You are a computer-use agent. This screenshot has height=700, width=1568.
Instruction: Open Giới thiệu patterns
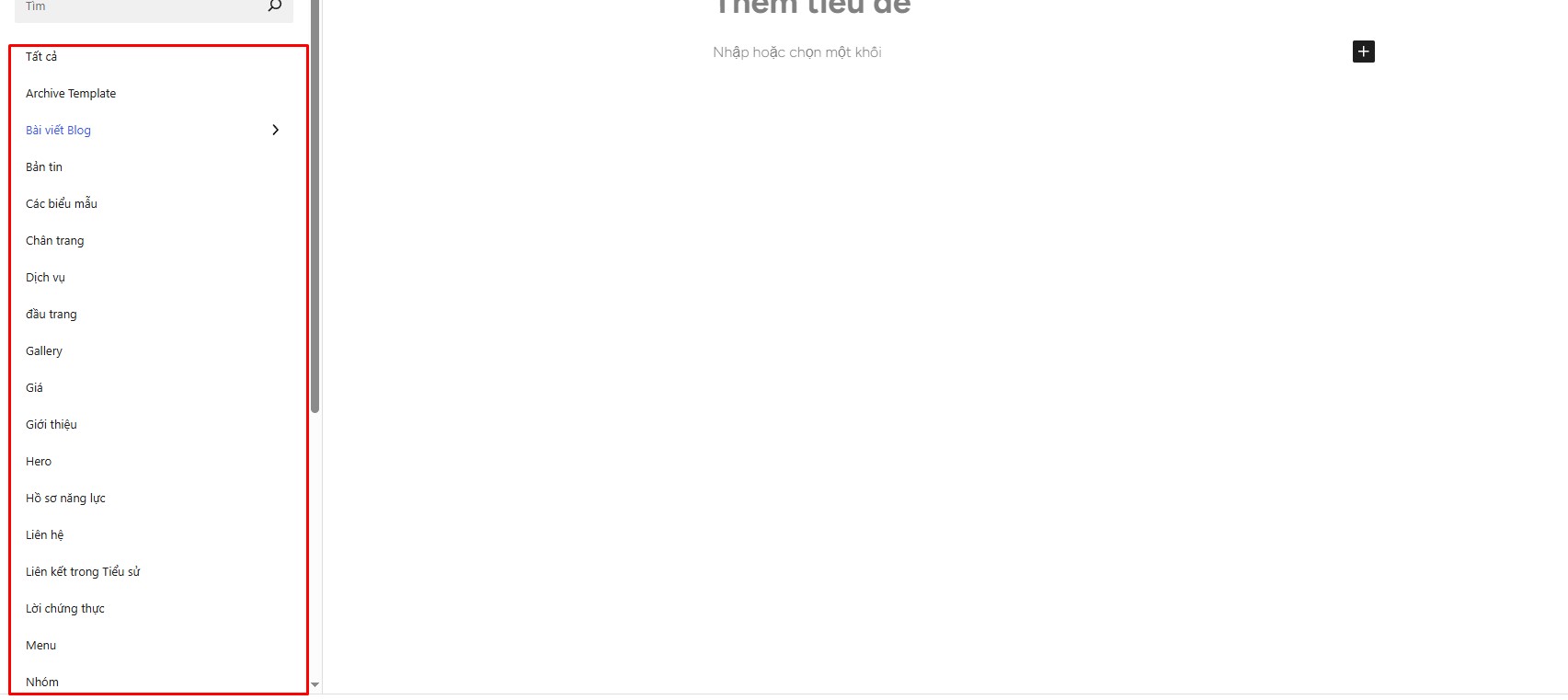[x=52, y=425]
